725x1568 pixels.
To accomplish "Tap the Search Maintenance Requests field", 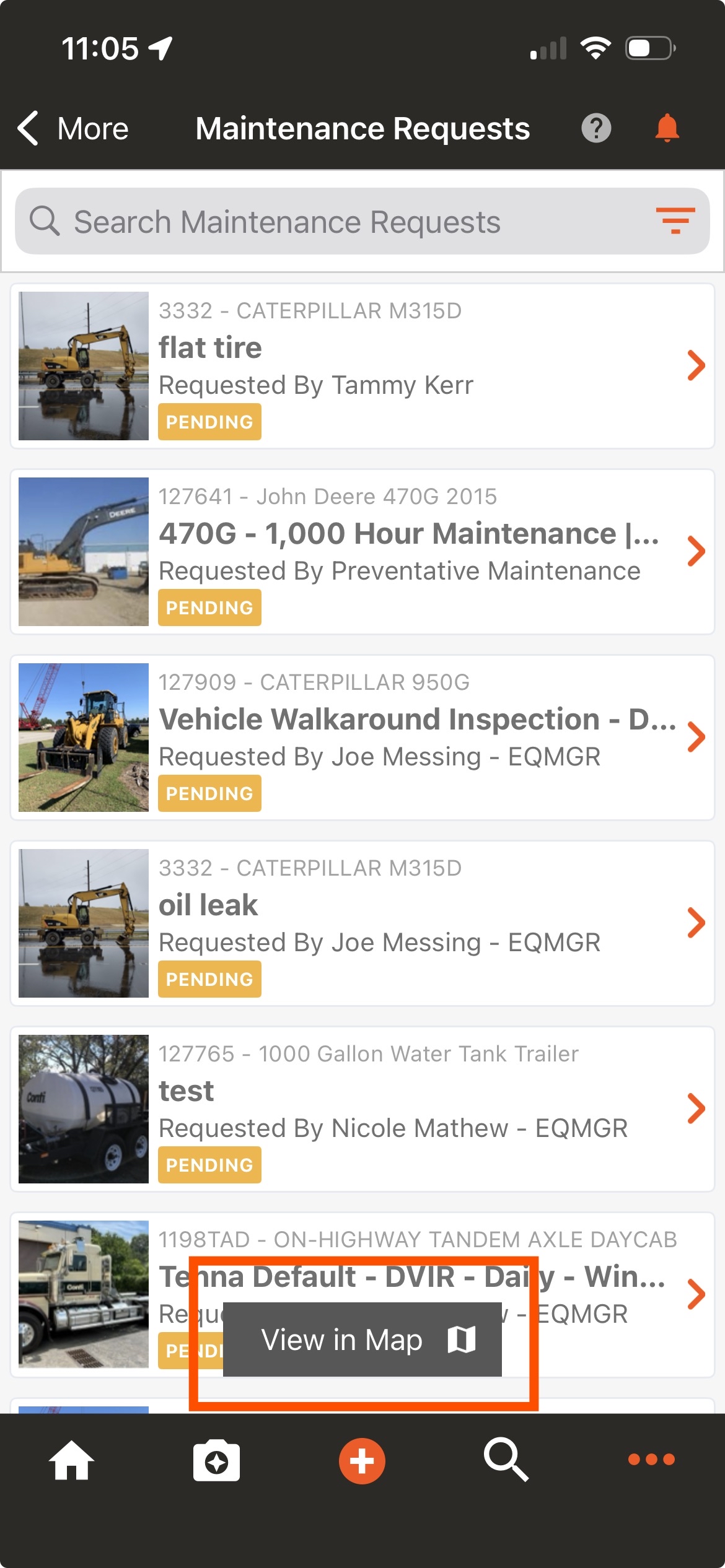I will pyautogui.click(x=335, y=222).
